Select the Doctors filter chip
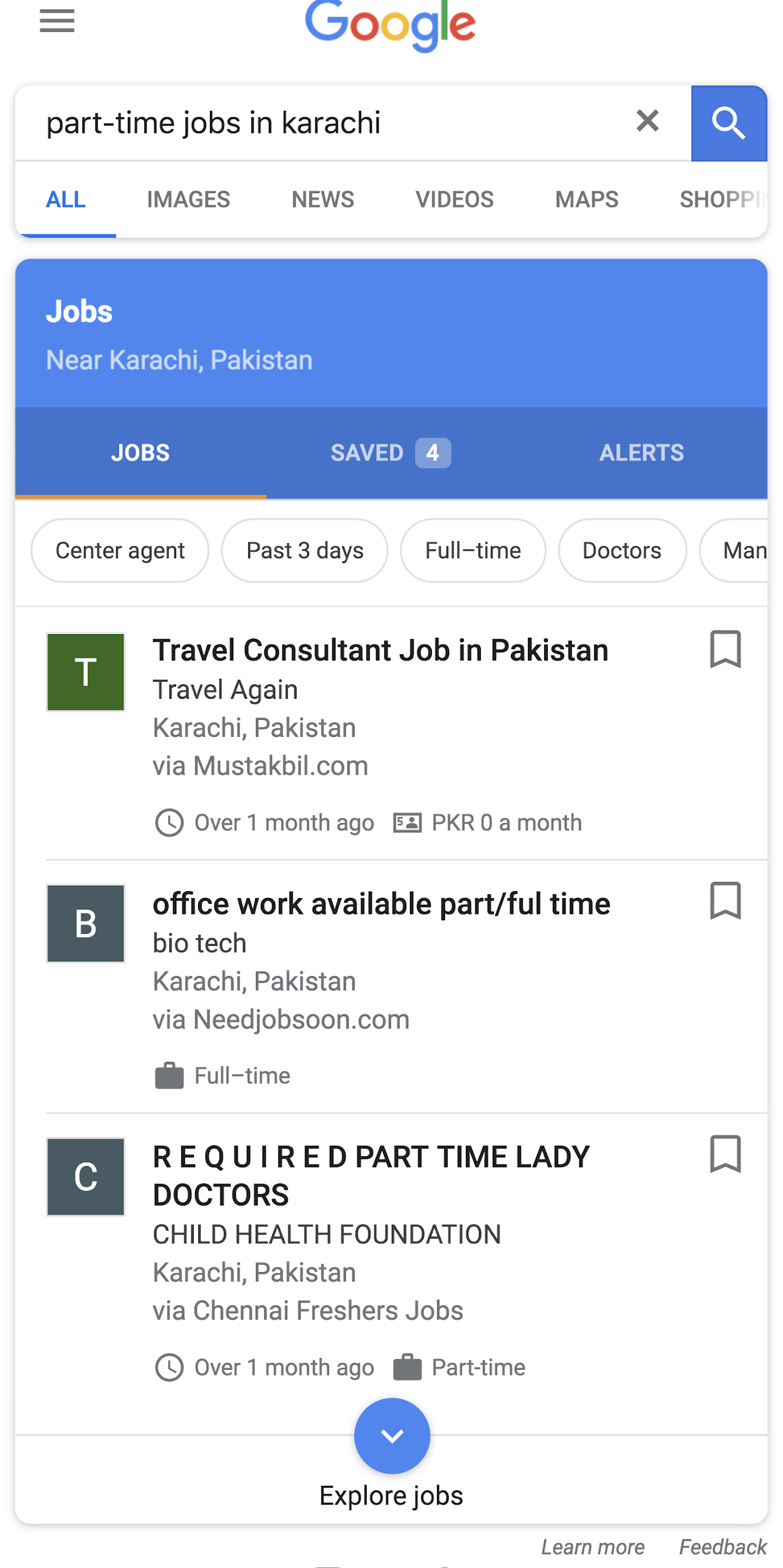Image resolution: width=783 pixels, height=1568 pixels. [621, 551]
